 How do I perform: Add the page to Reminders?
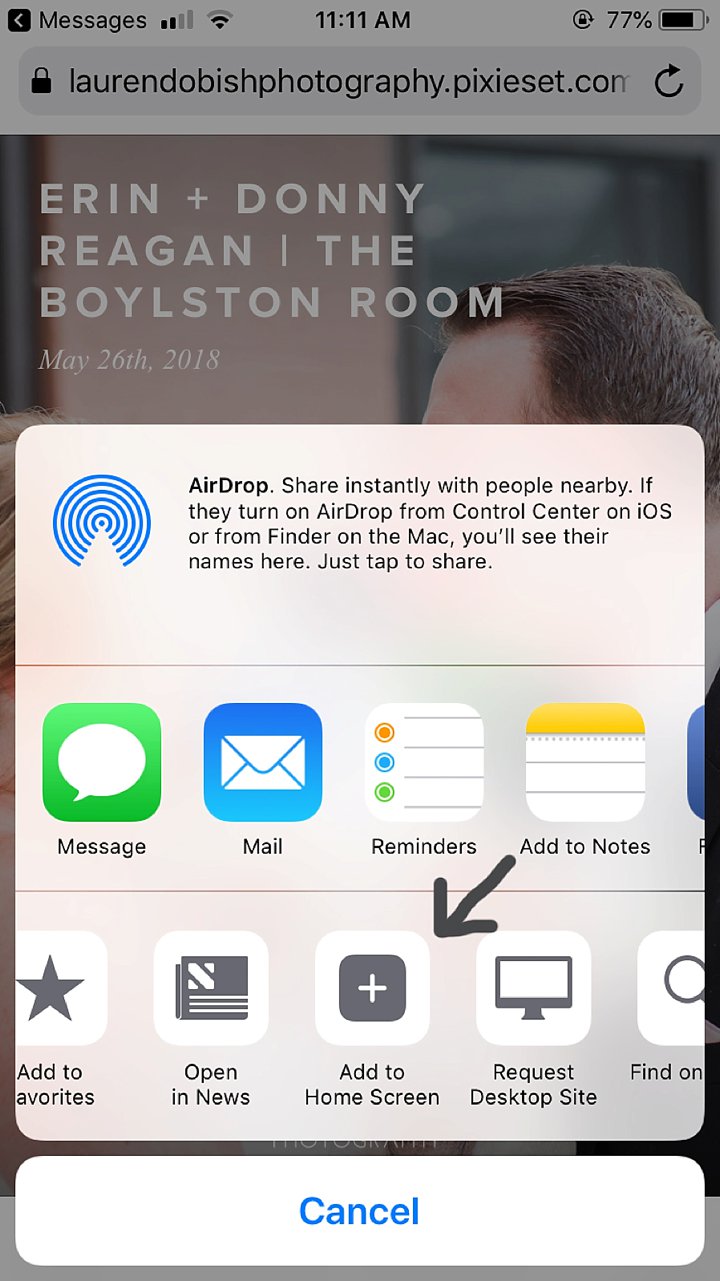[x=424, y=762]
